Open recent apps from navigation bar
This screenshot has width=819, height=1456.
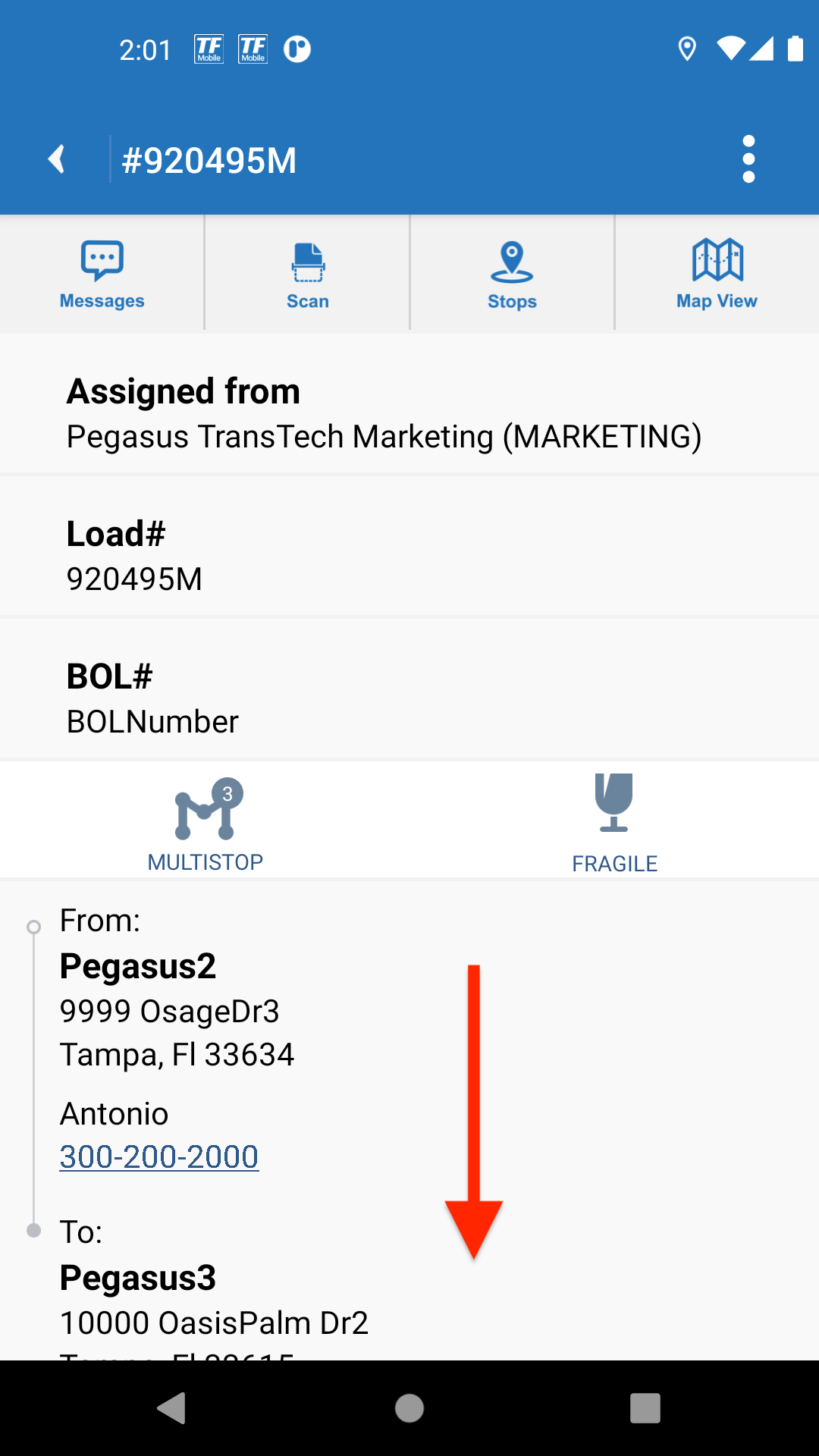[x=645, y=1408]
